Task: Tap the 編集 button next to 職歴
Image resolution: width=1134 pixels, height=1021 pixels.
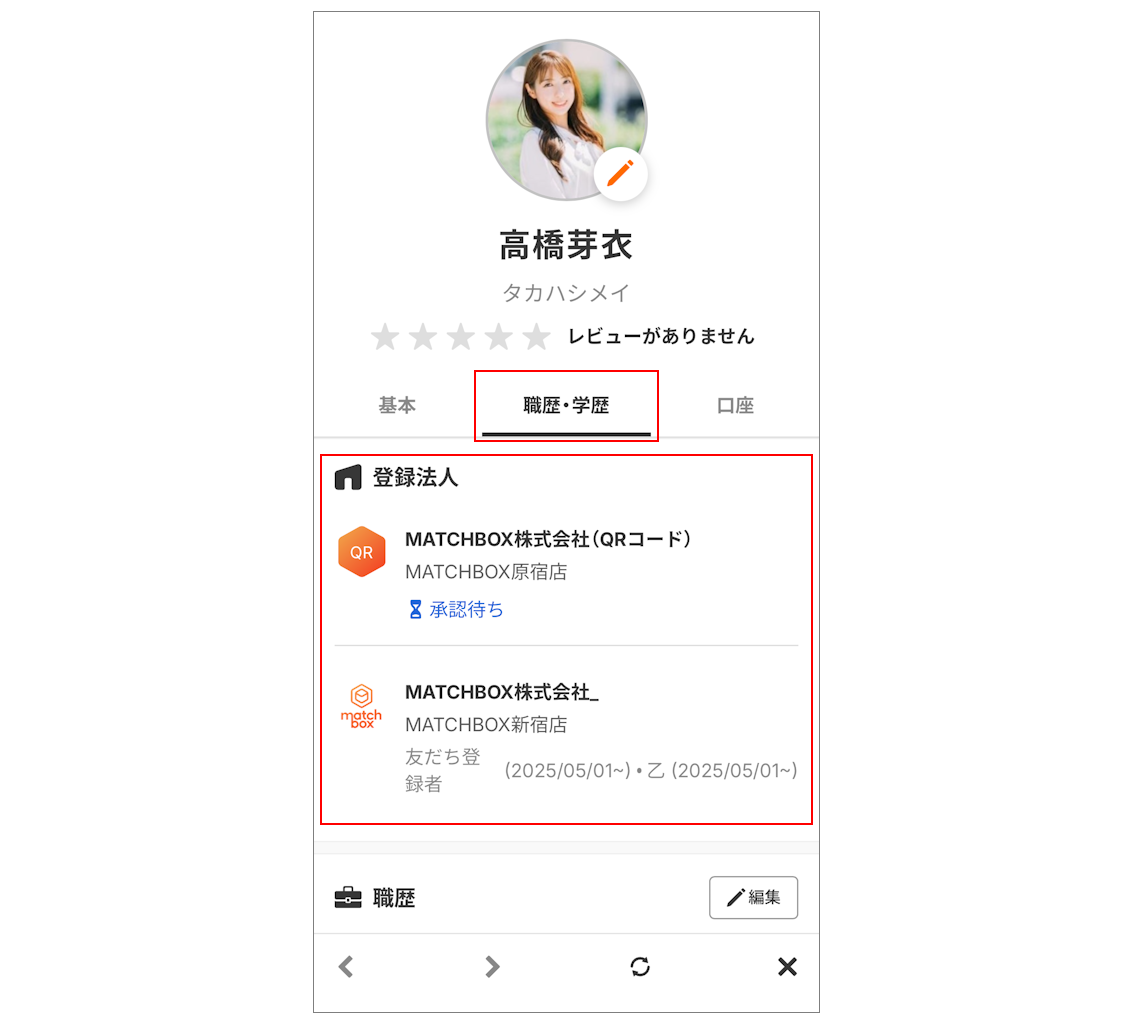Action: coord(753,897)
